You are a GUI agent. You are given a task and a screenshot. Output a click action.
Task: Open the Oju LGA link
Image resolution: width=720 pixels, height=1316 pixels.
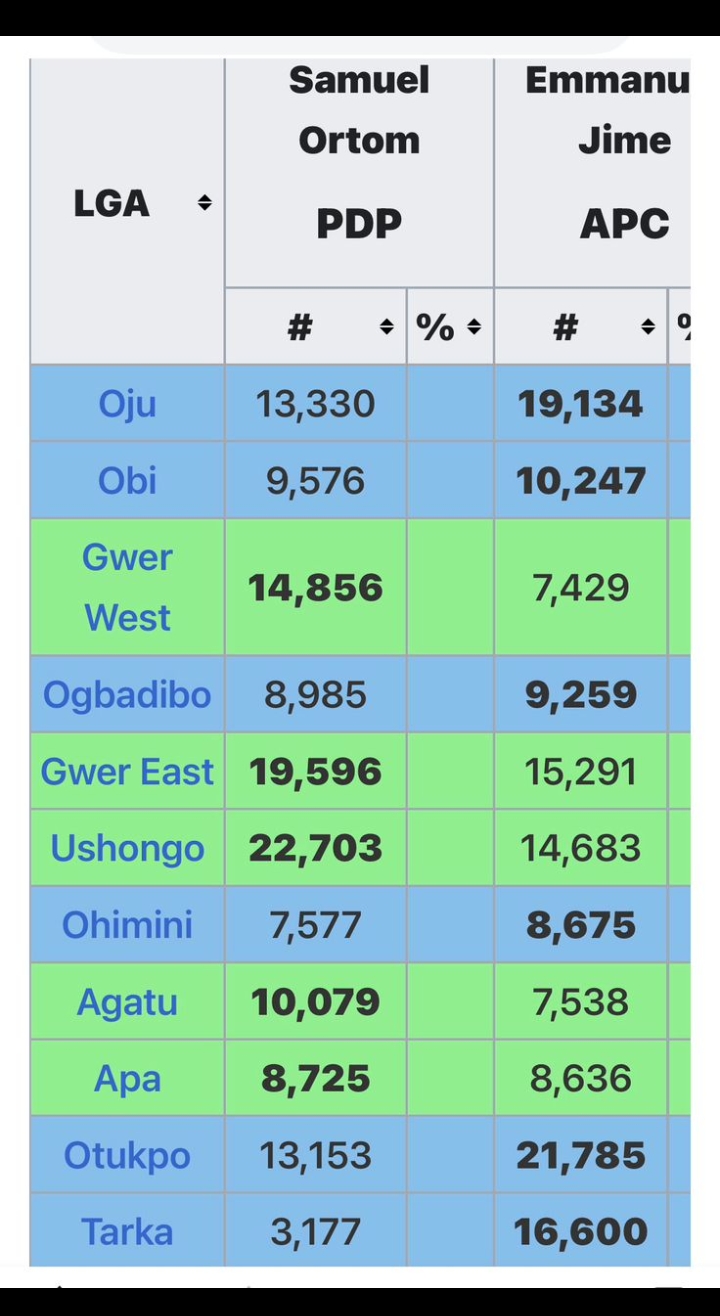point(127,404)
